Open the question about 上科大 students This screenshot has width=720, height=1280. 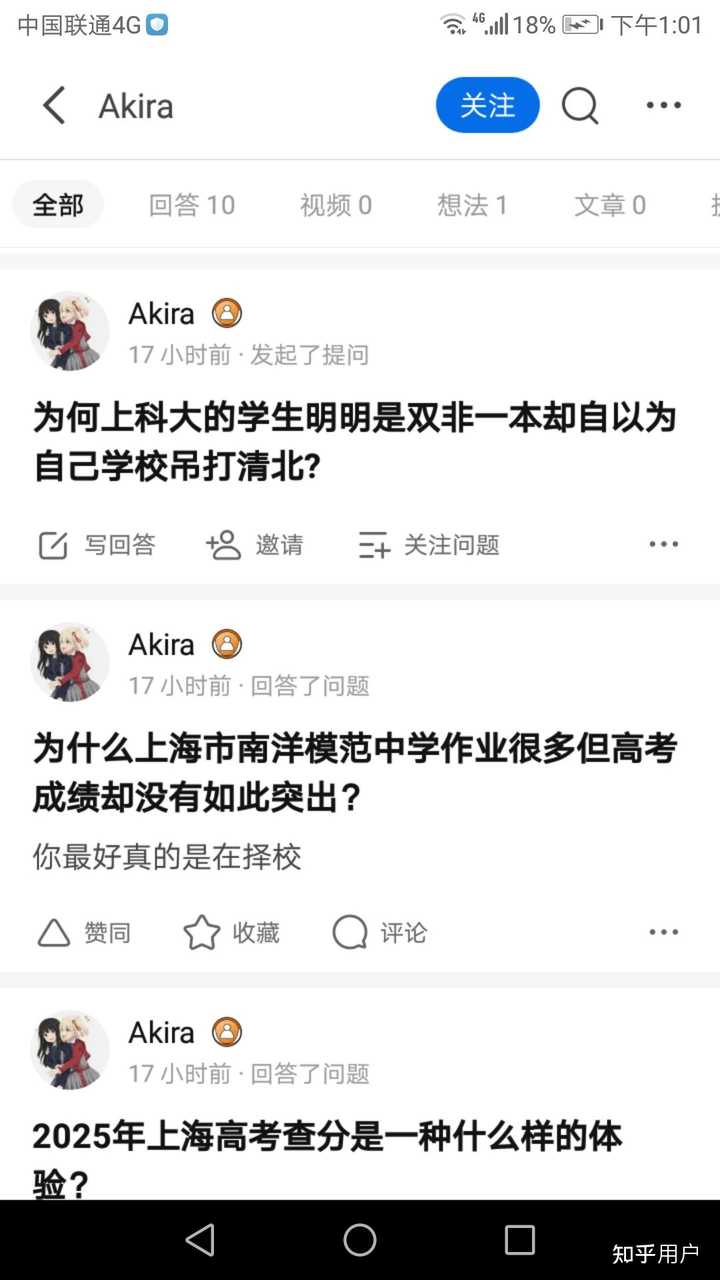point(355,441)
